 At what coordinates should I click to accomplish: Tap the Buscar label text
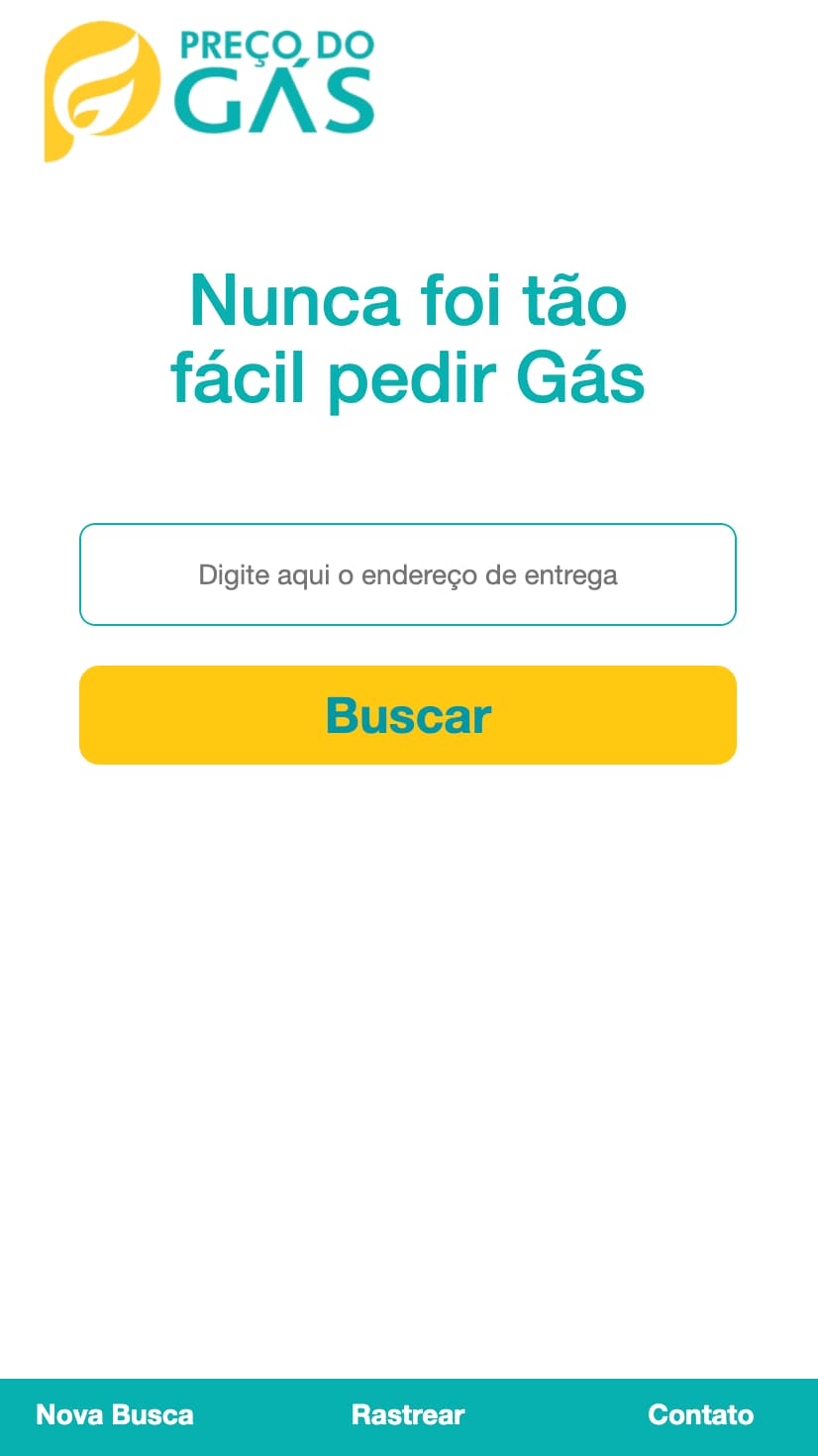click(407, 715)
